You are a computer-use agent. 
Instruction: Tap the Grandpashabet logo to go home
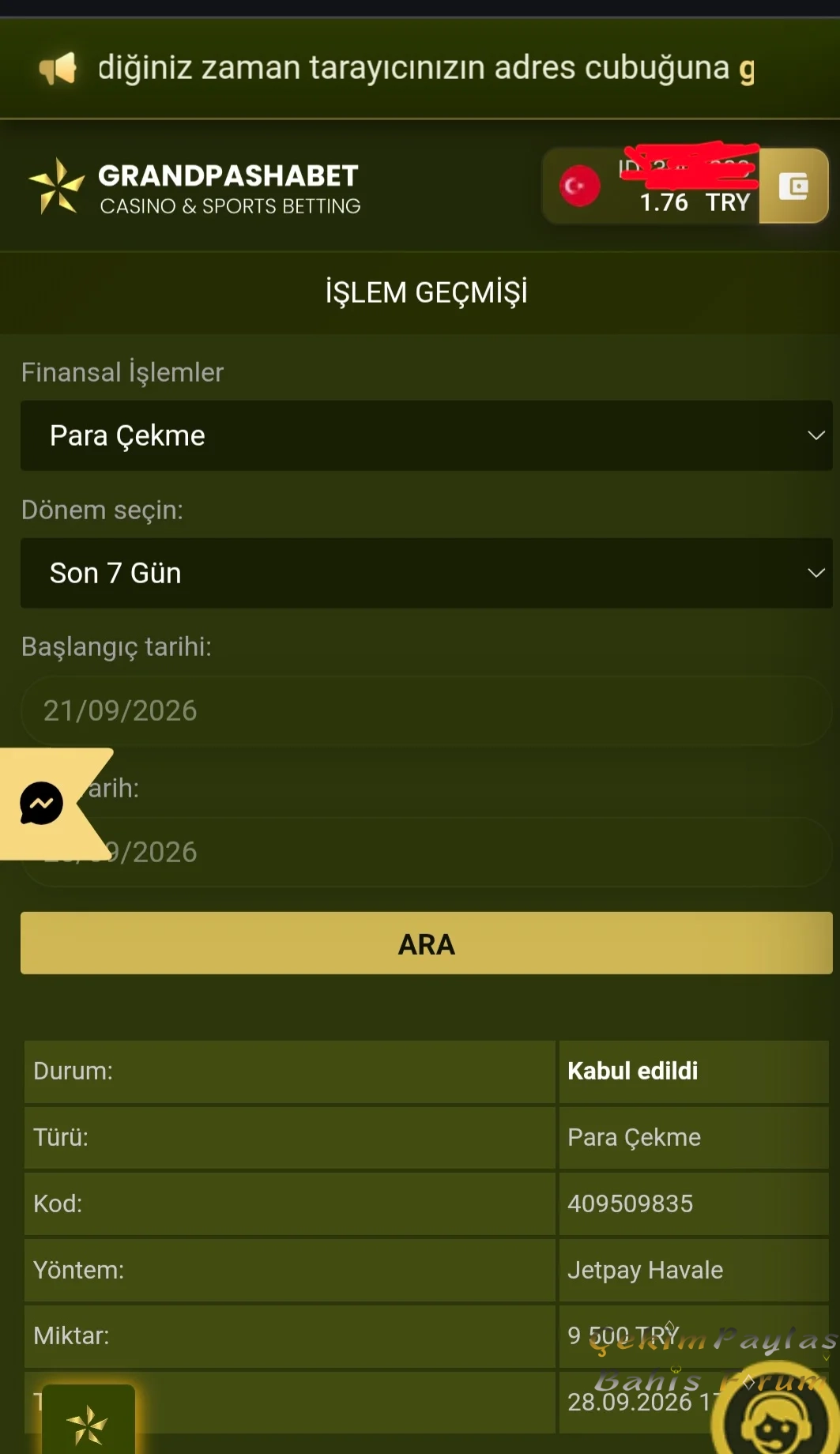pos(194,188)
